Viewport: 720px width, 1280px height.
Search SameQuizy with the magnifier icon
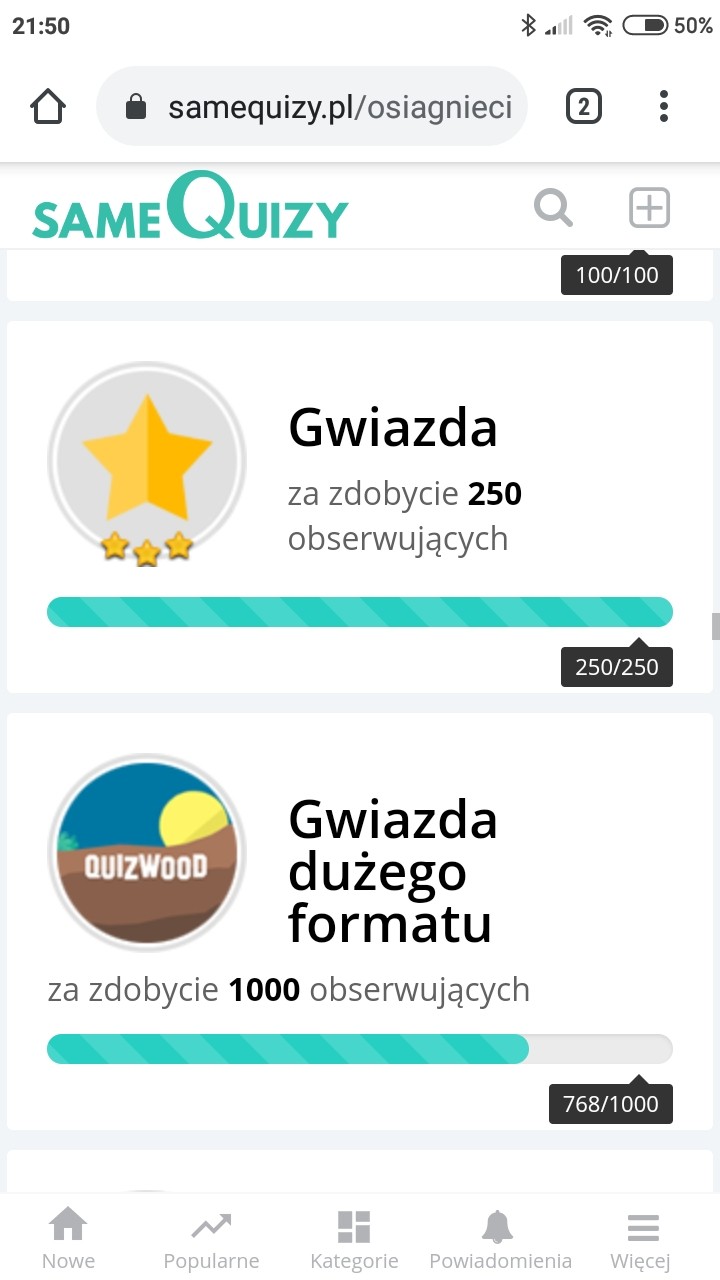[553, 208]
